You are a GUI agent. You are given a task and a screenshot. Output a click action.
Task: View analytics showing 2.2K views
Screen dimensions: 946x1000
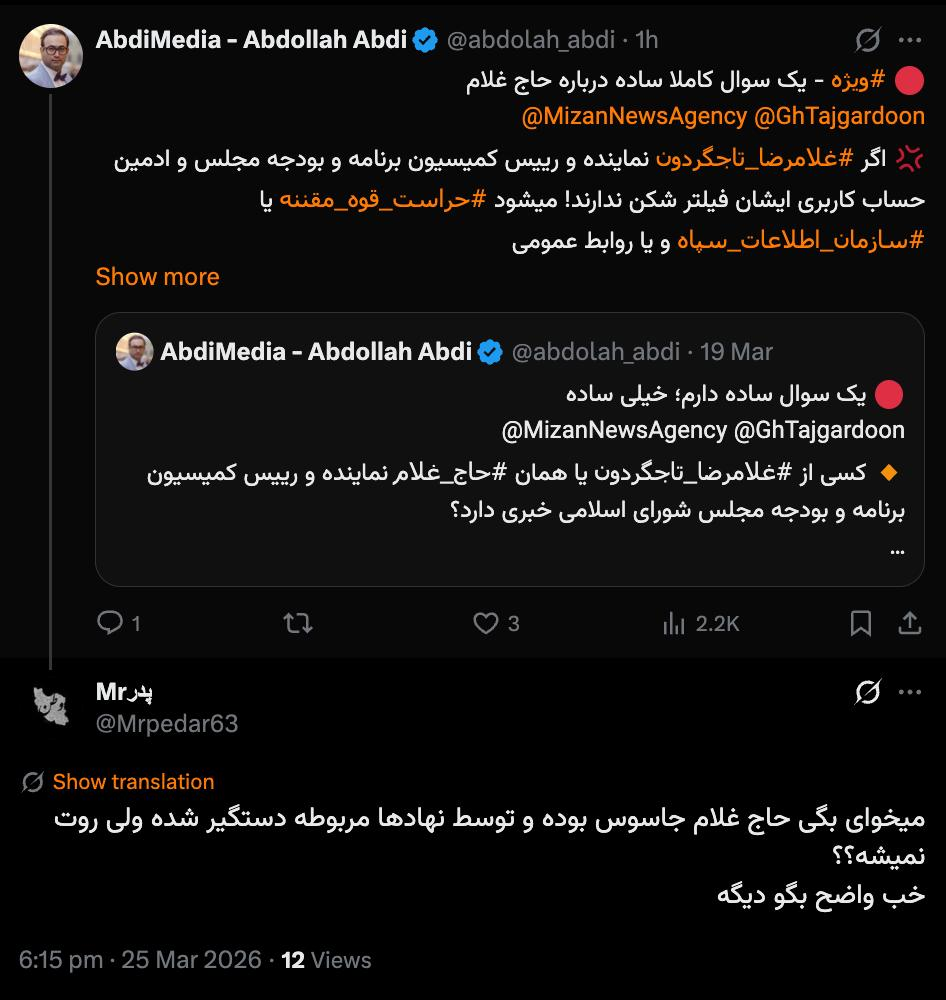(x=700, y=624)
